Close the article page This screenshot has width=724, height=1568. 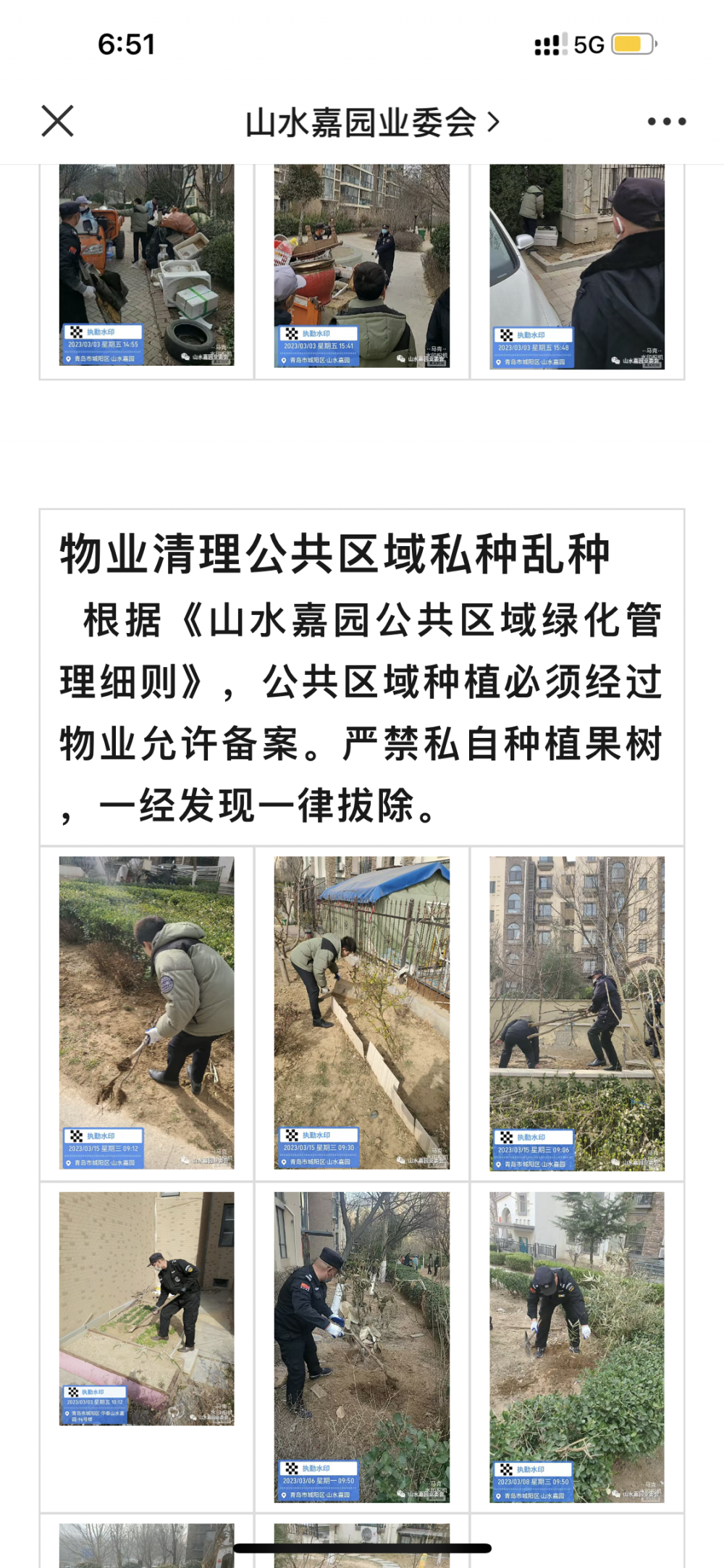[x=58, y=121]
